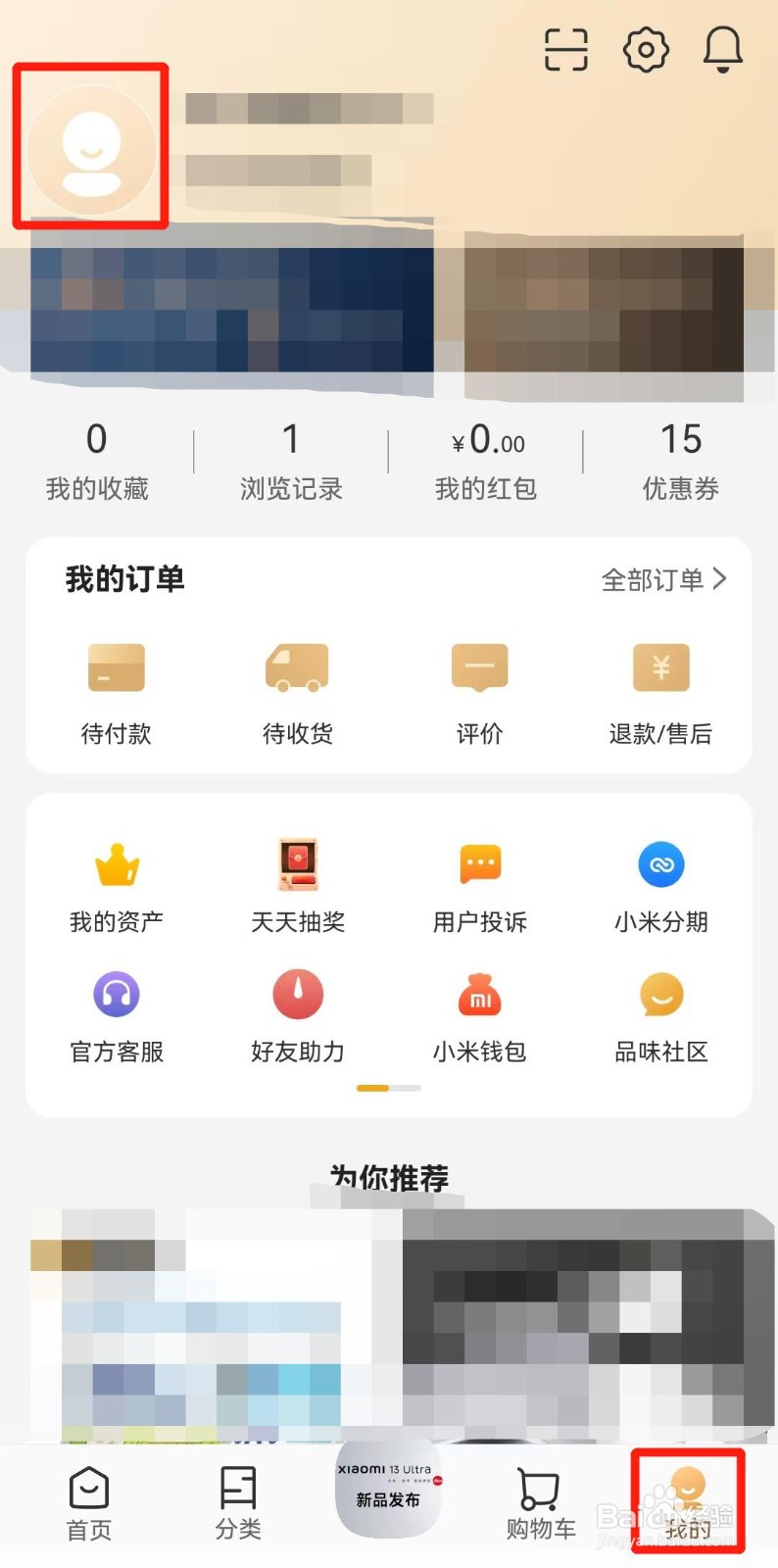778x1568 pixels.
Task: Open 小米分期 installment service
Action: pyautogui.click(x=661, y=885)
